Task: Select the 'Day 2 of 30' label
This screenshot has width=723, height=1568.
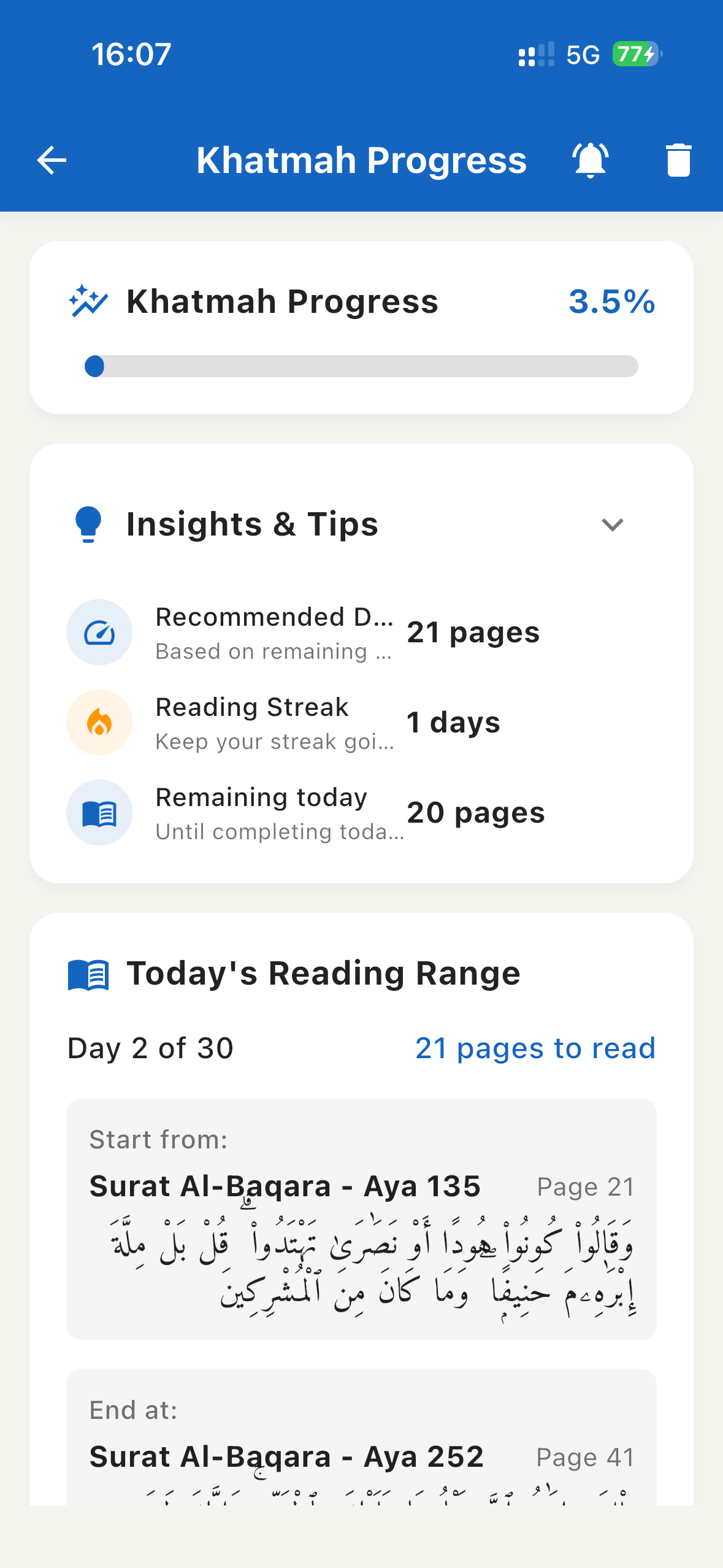Action: 150,1048
